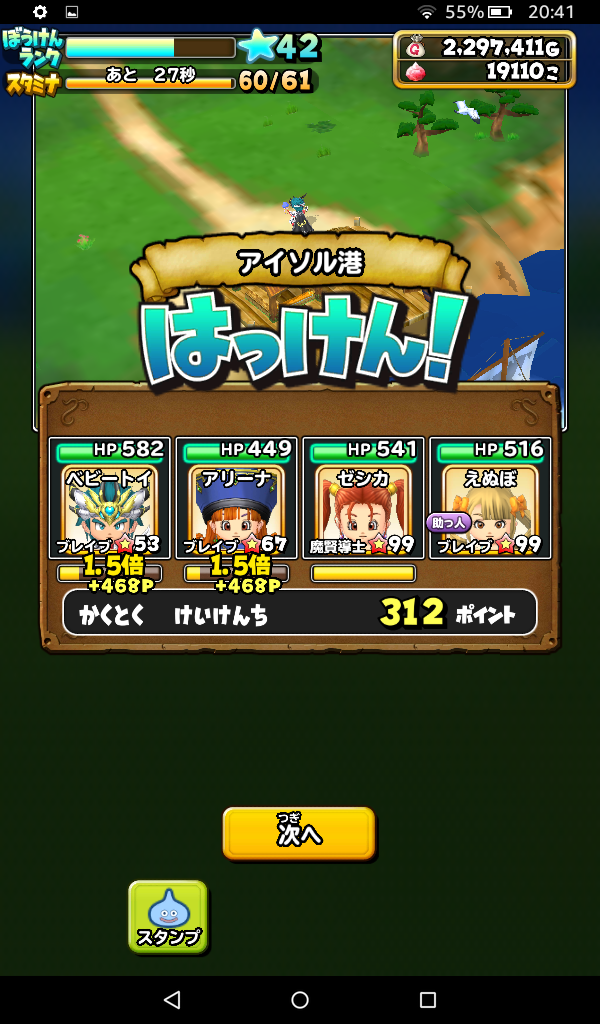Open the スタンプ slime sticker button
600x1024 pixels.
click(168, 916)
